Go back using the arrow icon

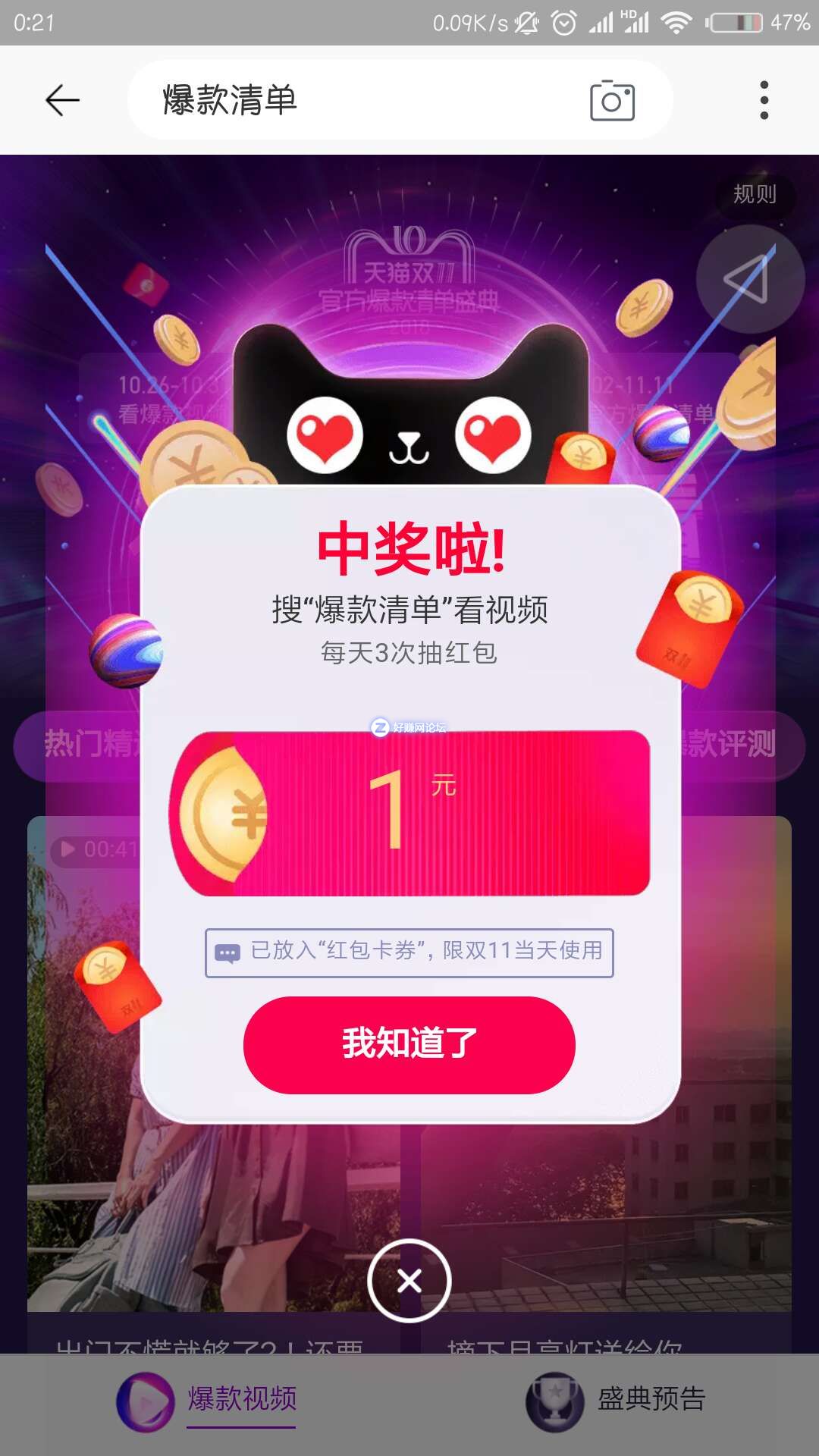coord(62,100)
